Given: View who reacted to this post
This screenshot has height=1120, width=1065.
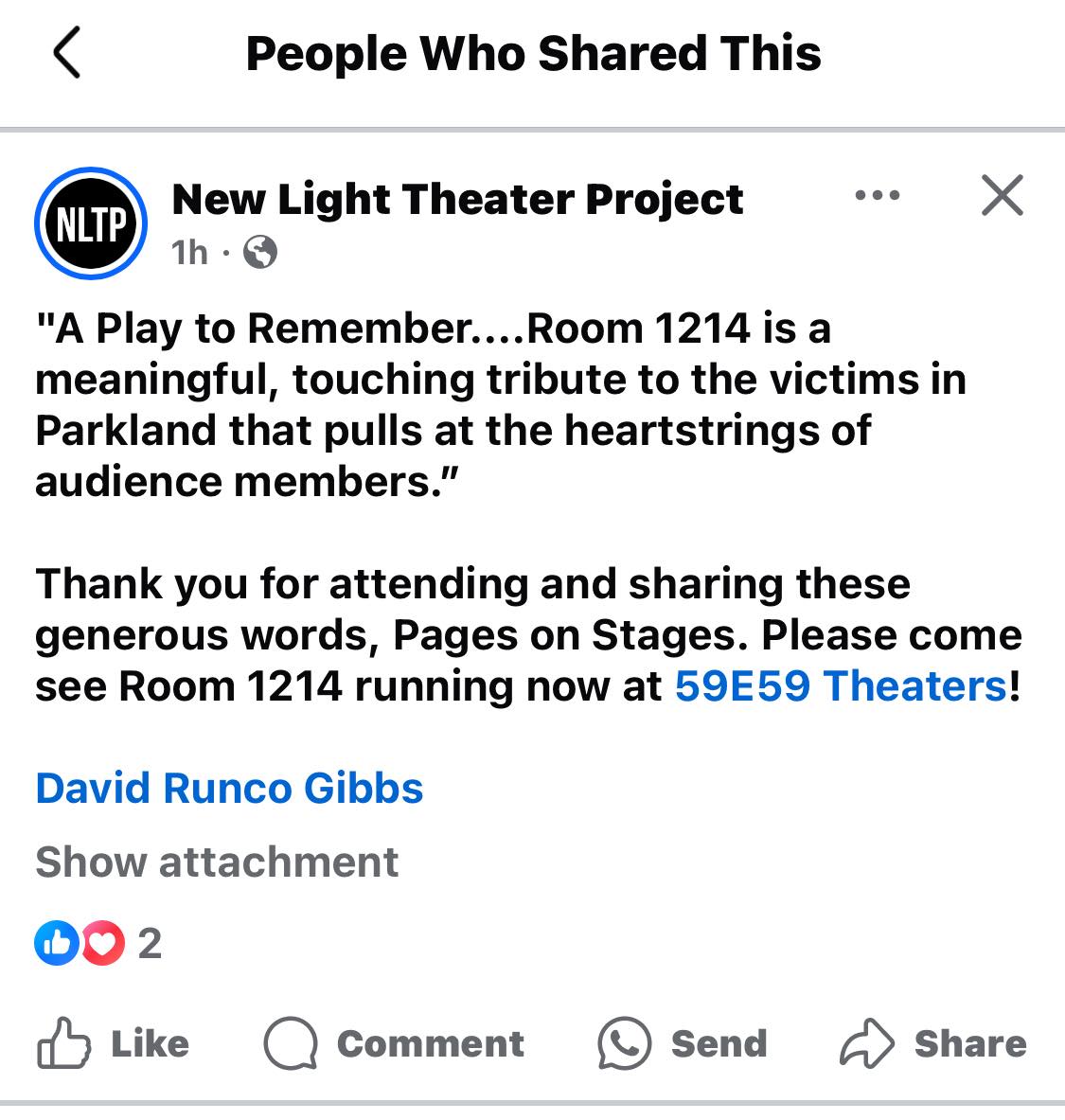Looking at the screenshot, I should pyautogui.click(x=98, y=943).
